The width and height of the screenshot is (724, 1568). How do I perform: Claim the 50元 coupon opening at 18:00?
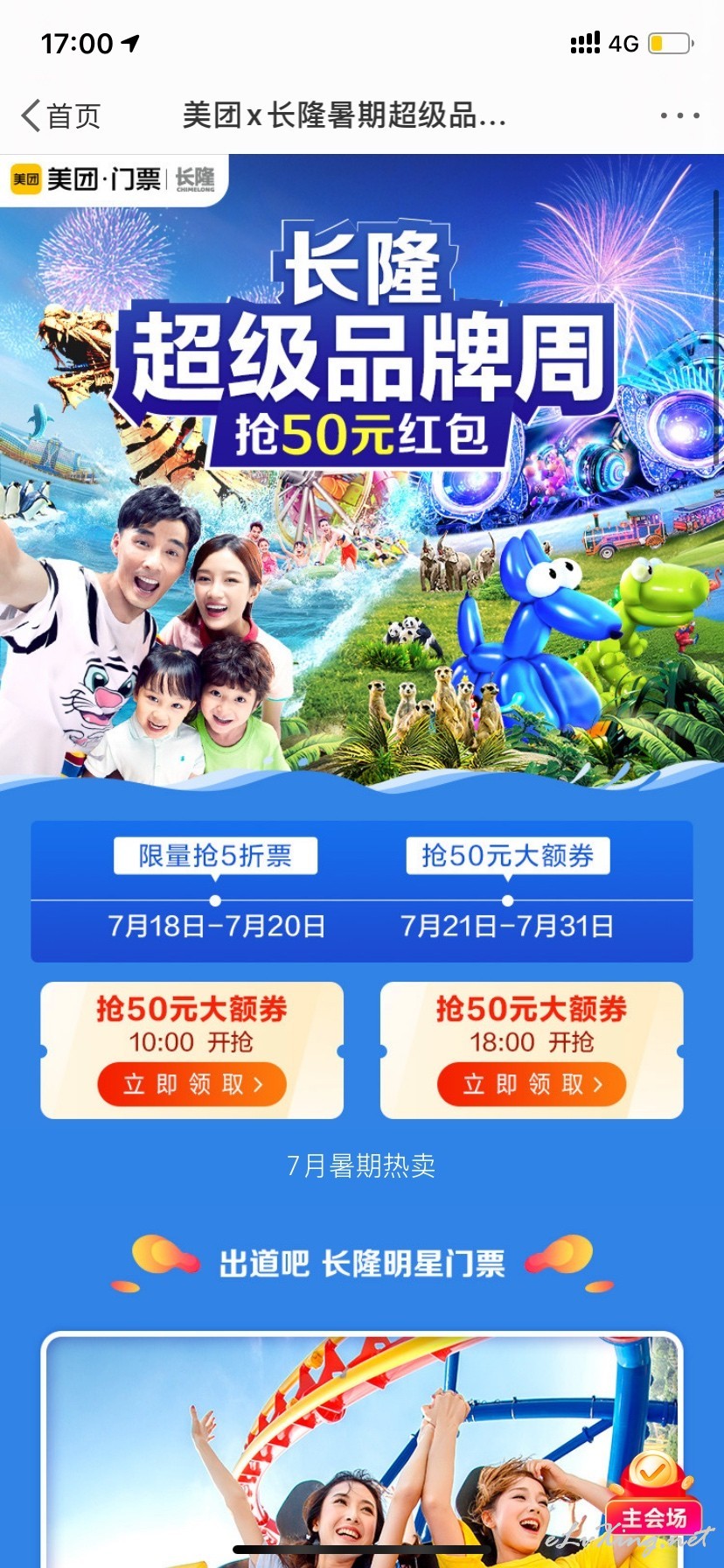coord(532,1085)
